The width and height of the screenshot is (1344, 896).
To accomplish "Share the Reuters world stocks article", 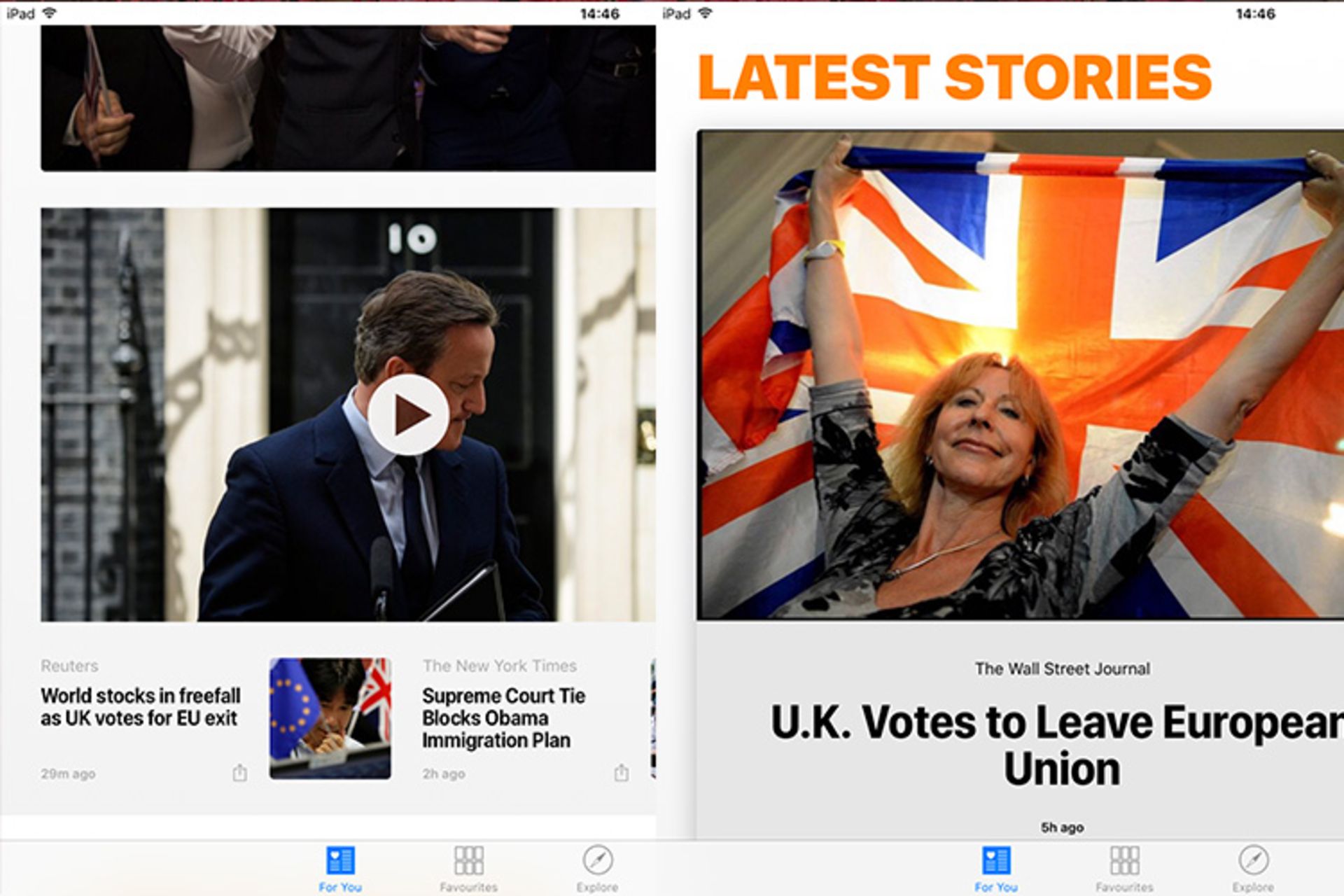I will (x=239, y=773).
